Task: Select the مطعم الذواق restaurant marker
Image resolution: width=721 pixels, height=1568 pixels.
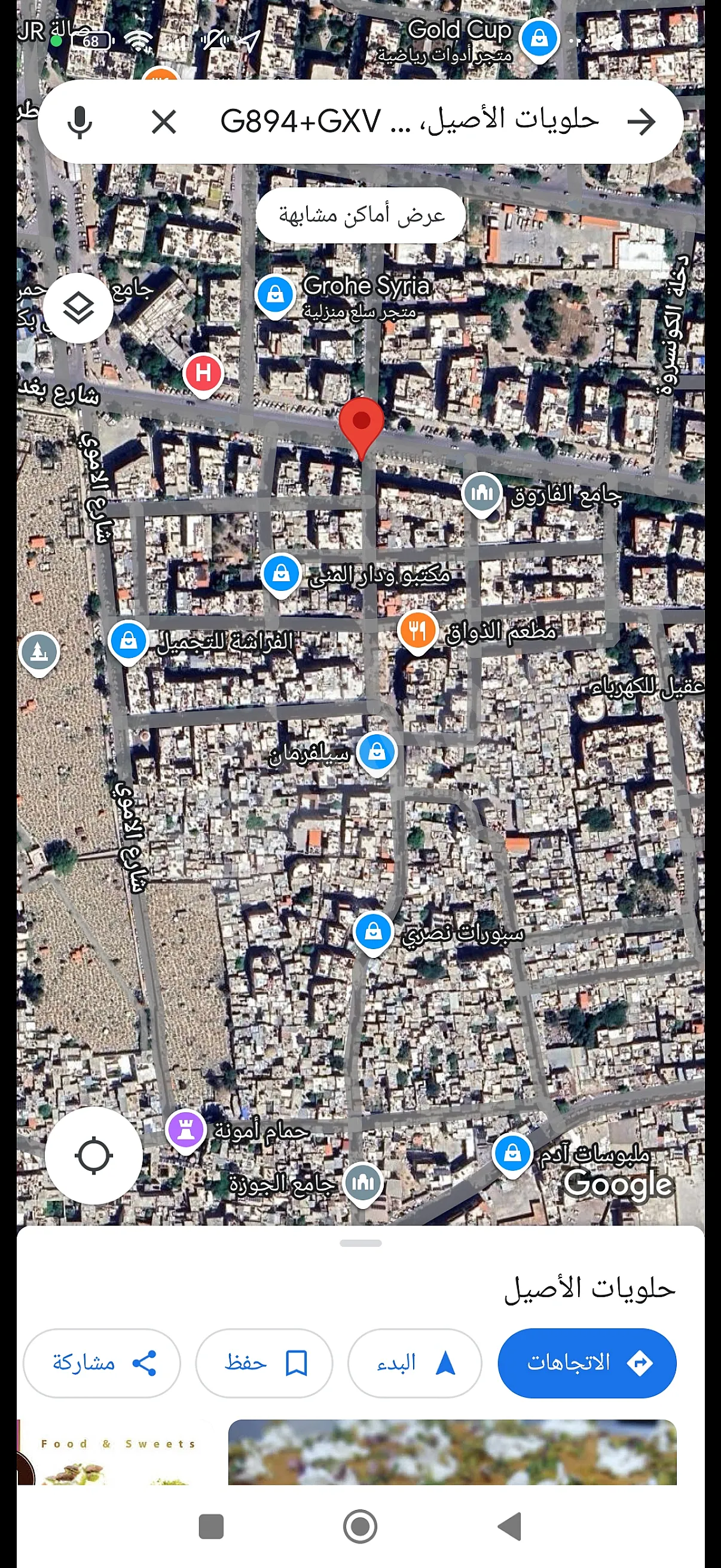Action: pyautogui.click(x=417, y=629)
